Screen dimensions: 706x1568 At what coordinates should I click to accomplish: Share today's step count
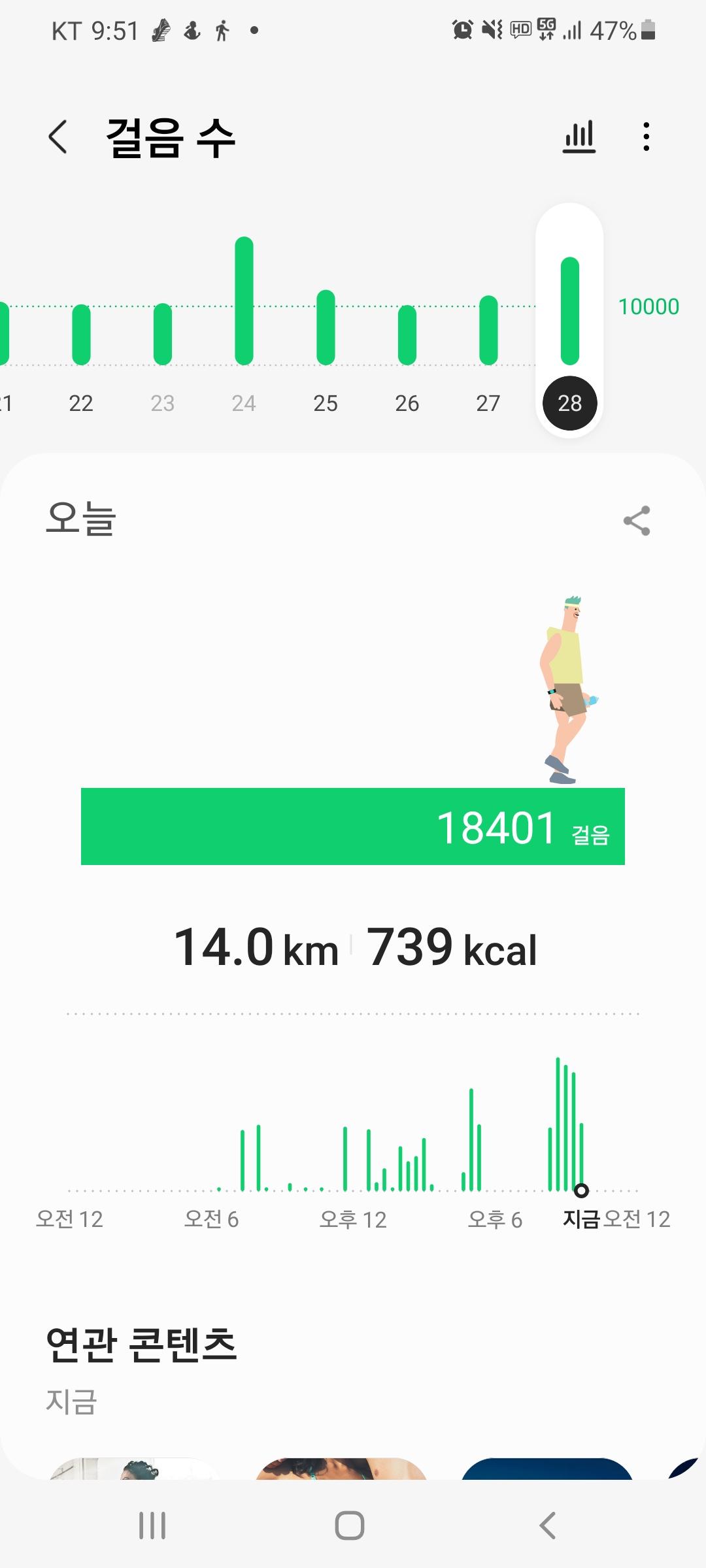tap(637, 521)
